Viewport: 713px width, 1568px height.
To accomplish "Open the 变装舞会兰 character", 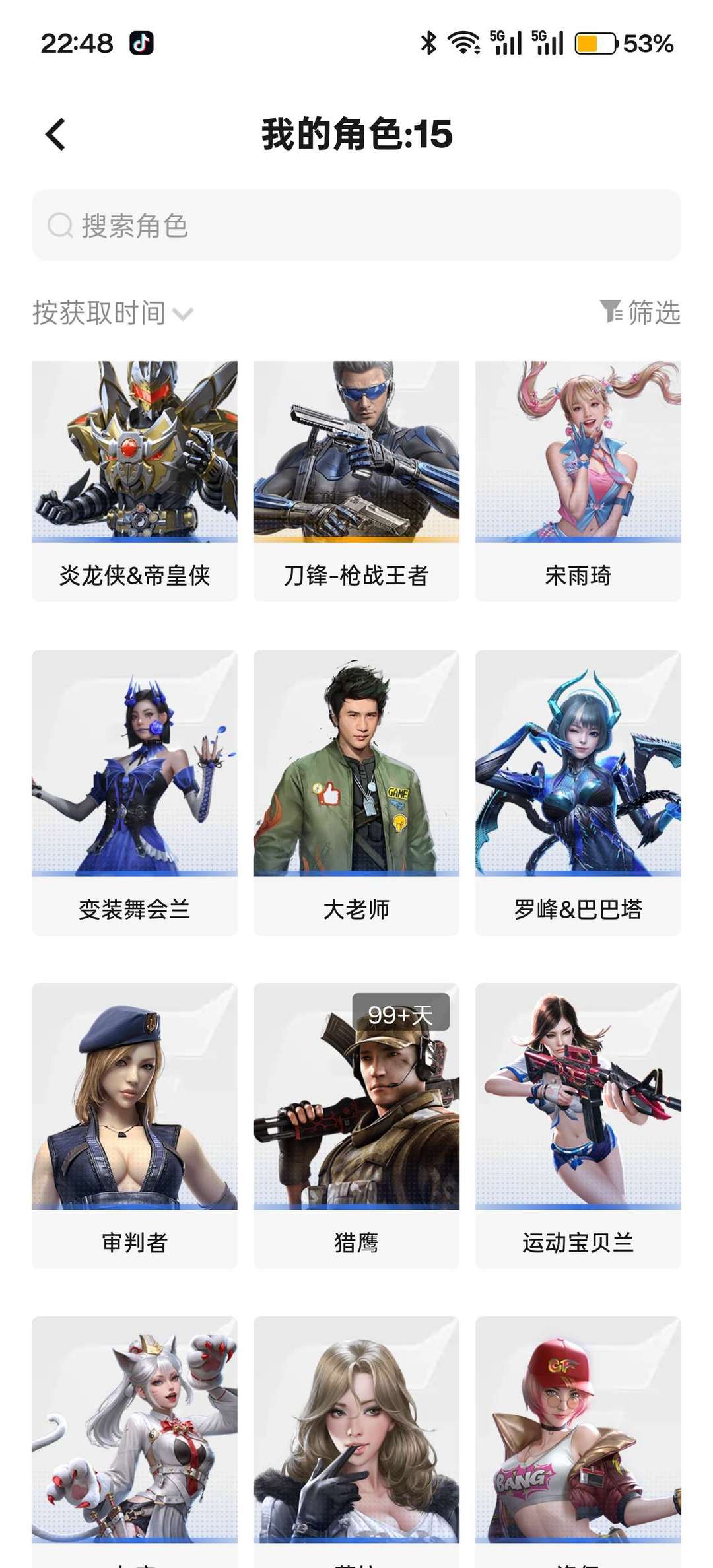I will (x=135, y=792).
